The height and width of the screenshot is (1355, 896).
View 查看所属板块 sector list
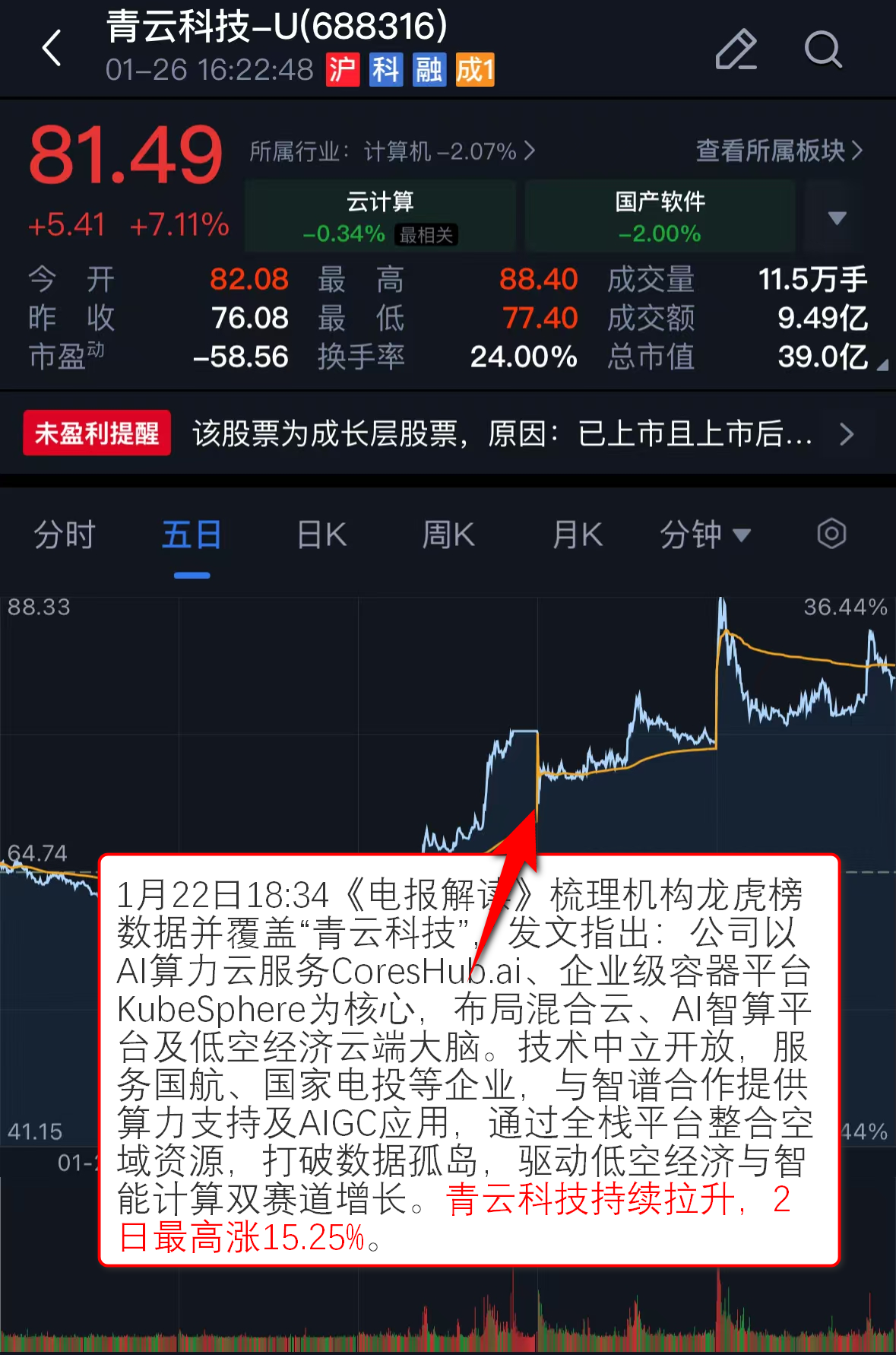click(779, 151)
